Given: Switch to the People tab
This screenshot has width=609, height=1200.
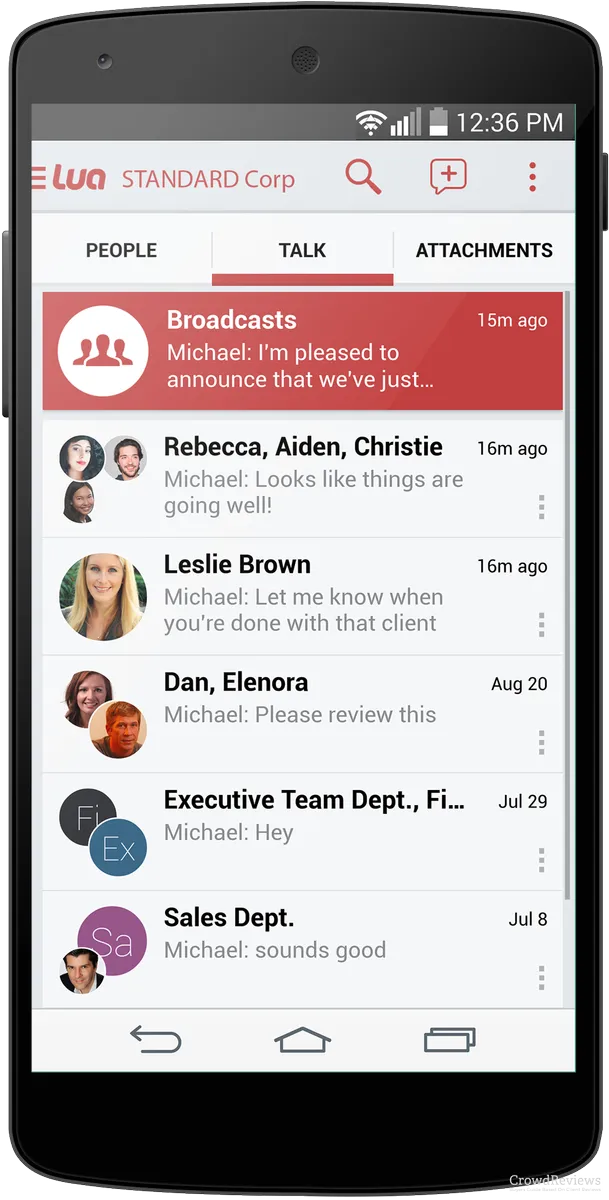Looking at the screenshot, I should pos(121,250).
